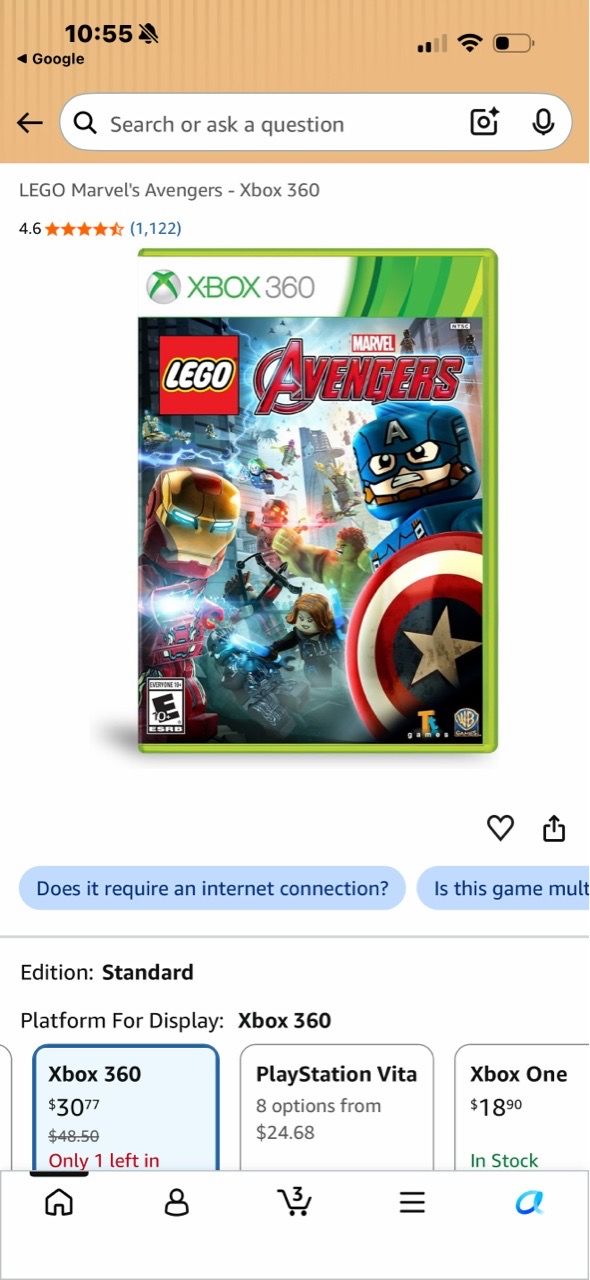Viewport: 590px width, 1280px height.
Task: Open the account profile tab
Action: (176, 1202)
